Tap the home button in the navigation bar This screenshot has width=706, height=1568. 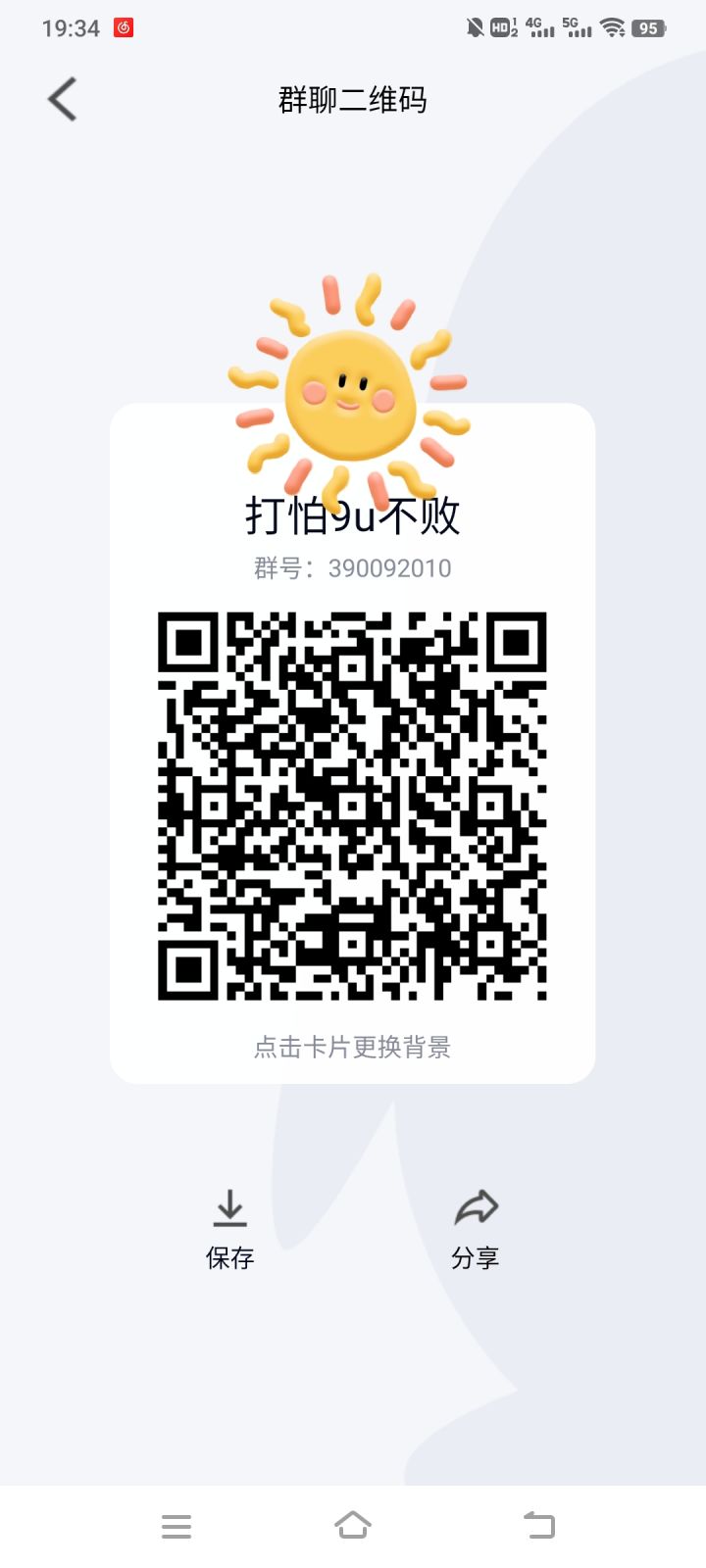click(353, 1525)
